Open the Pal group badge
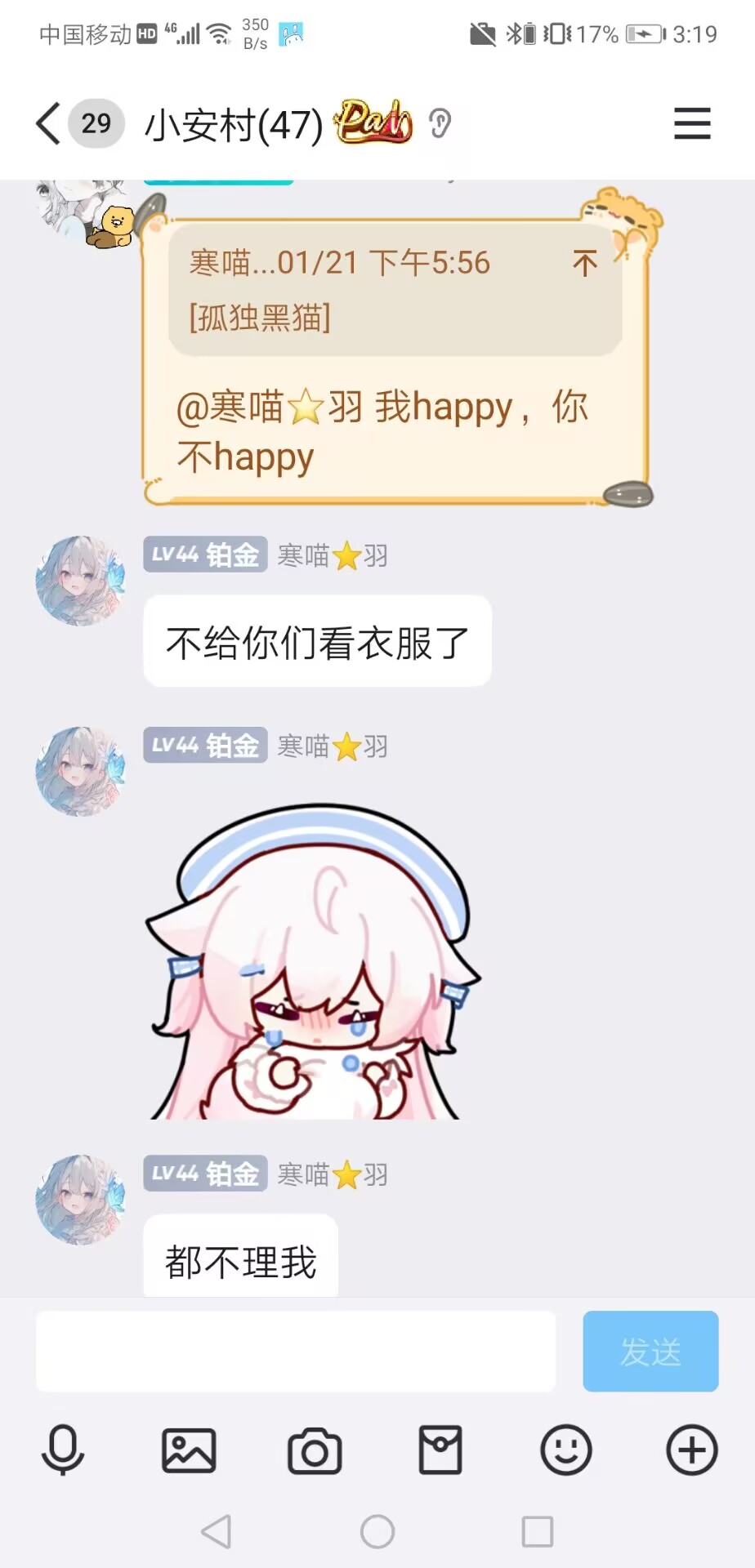Viewport: 755px width, 1568px height. coord(374,122)
